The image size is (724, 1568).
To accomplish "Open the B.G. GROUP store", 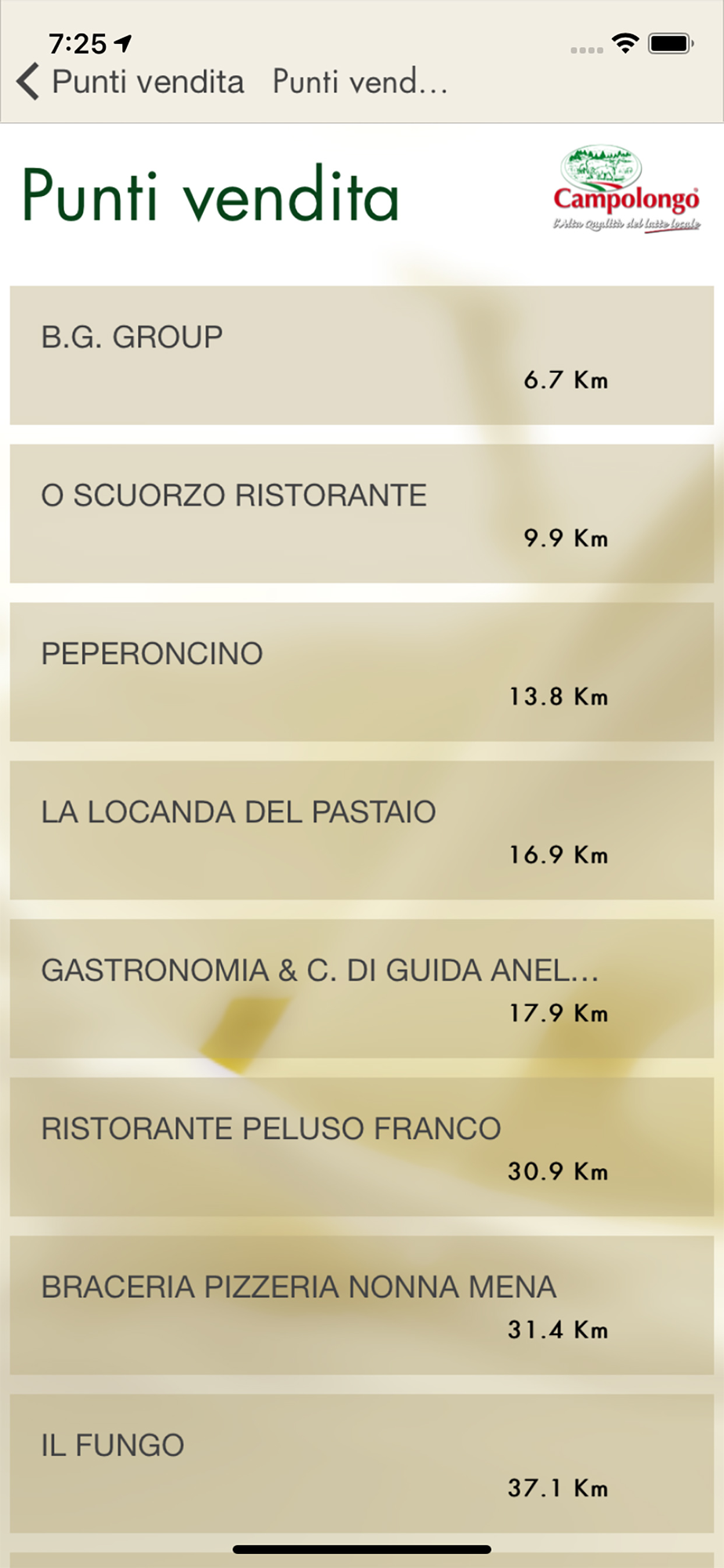I will tap(362, 355).
